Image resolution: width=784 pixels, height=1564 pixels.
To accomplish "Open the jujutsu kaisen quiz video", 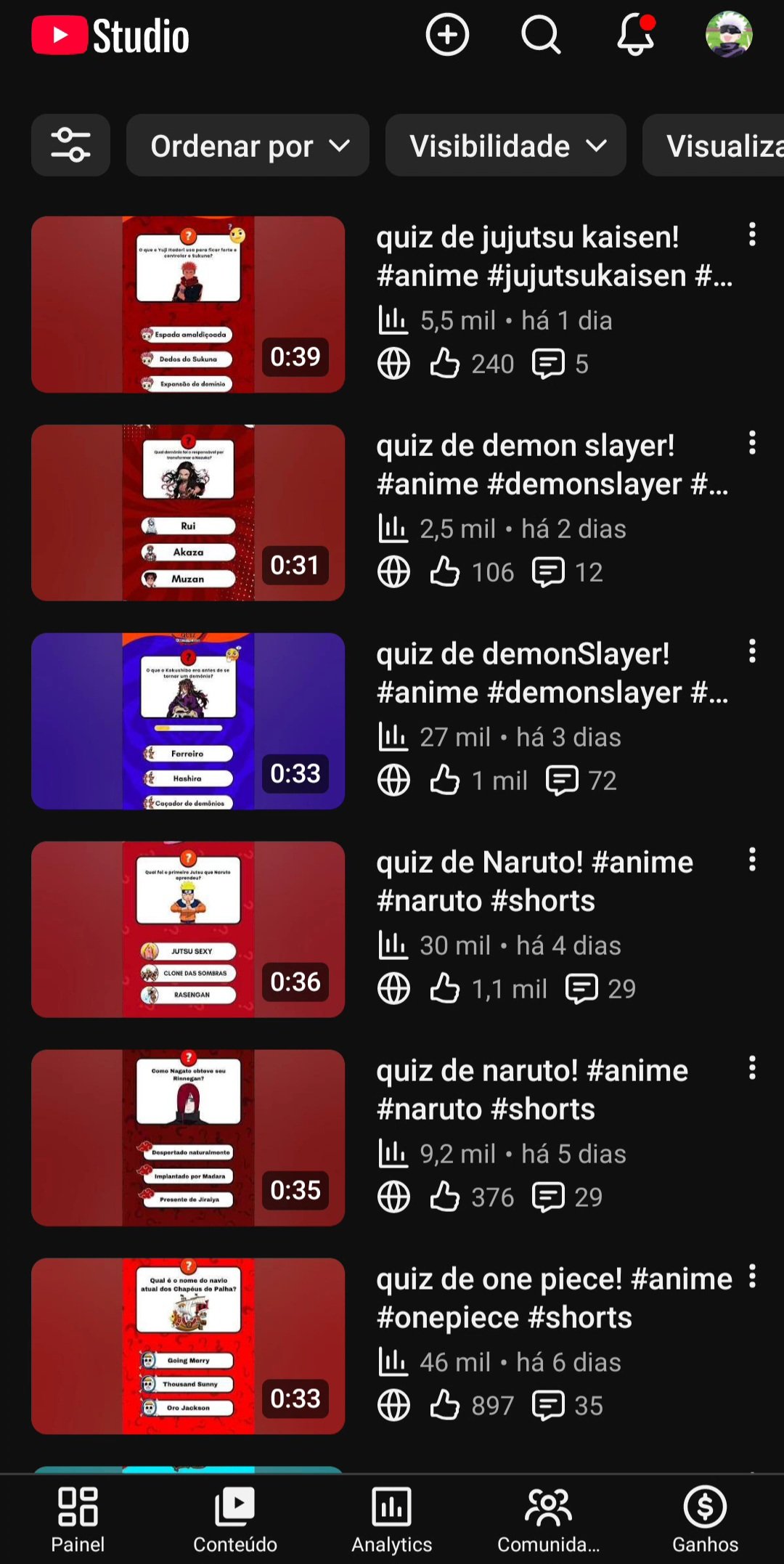I will point(188,304).
